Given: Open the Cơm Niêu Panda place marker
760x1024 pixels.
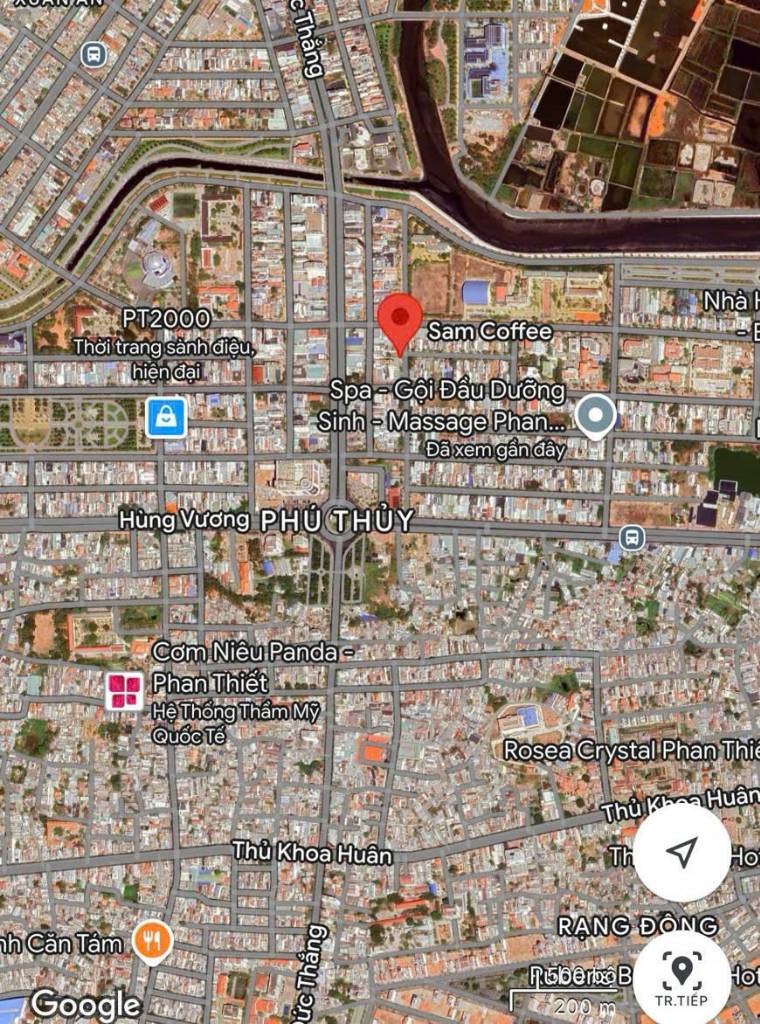Looking at the screenshot, I should [x=125, y=690].
